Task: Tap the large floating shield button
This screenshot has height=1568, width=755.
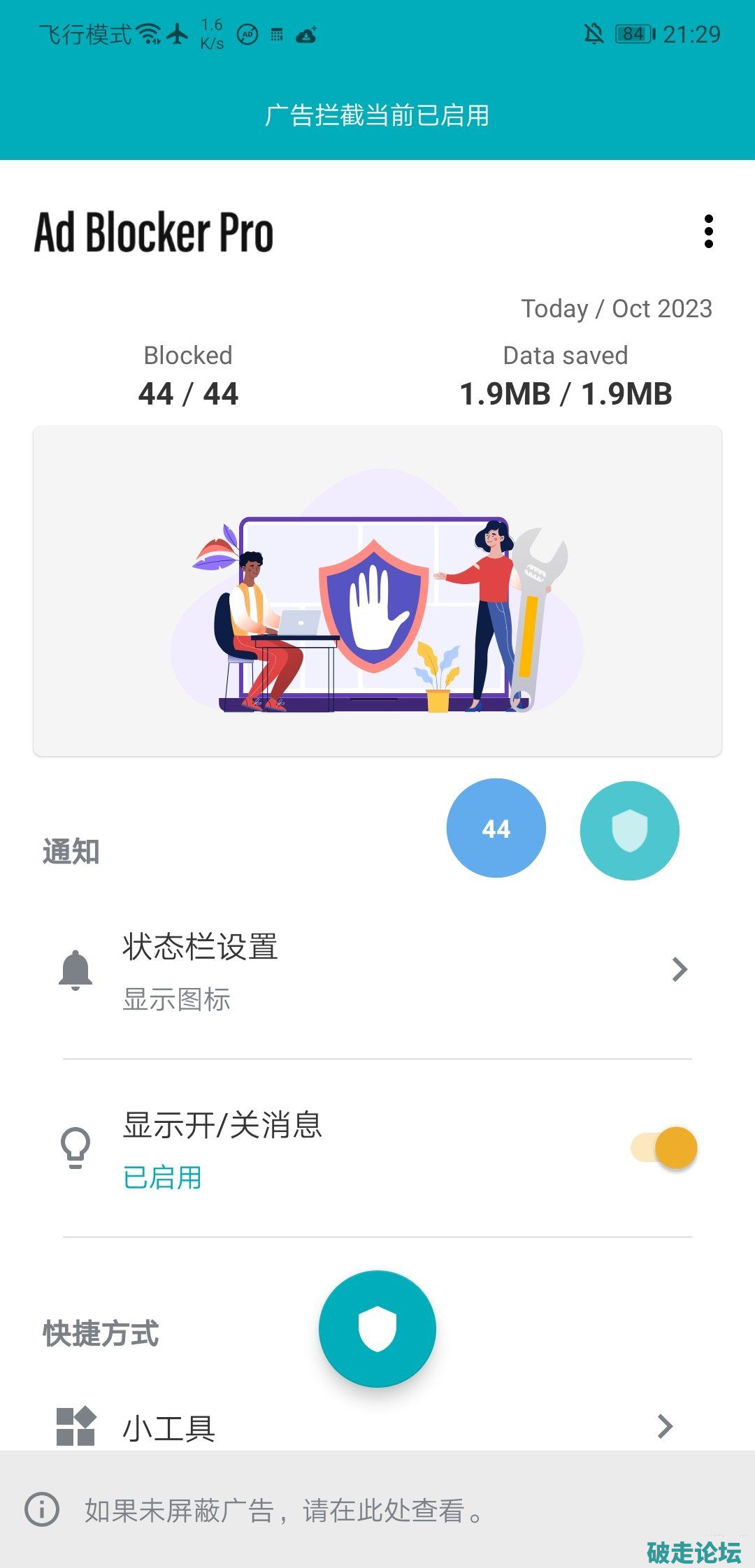Action: (x=377, y=1328)
